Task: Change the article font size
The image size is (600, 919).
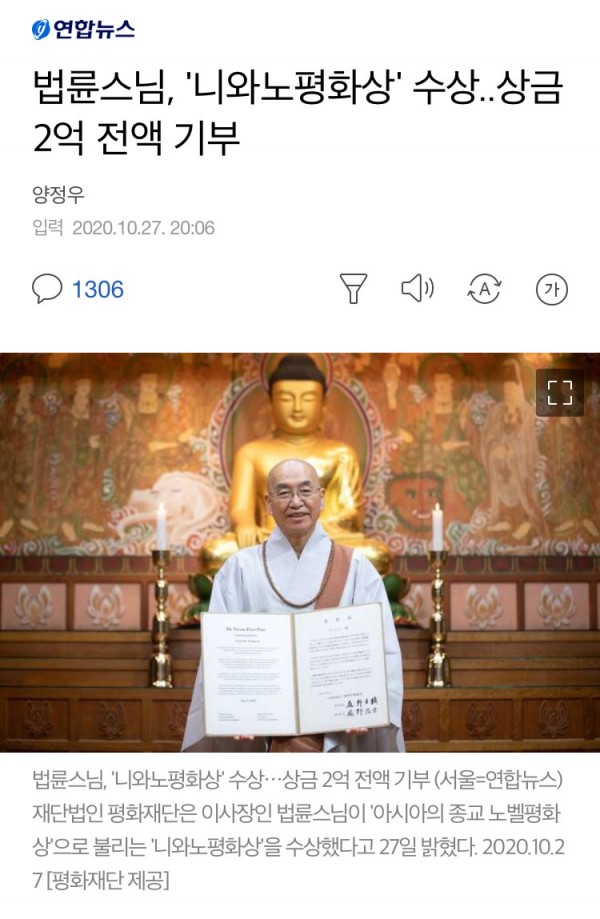Action: click(552, 289)
